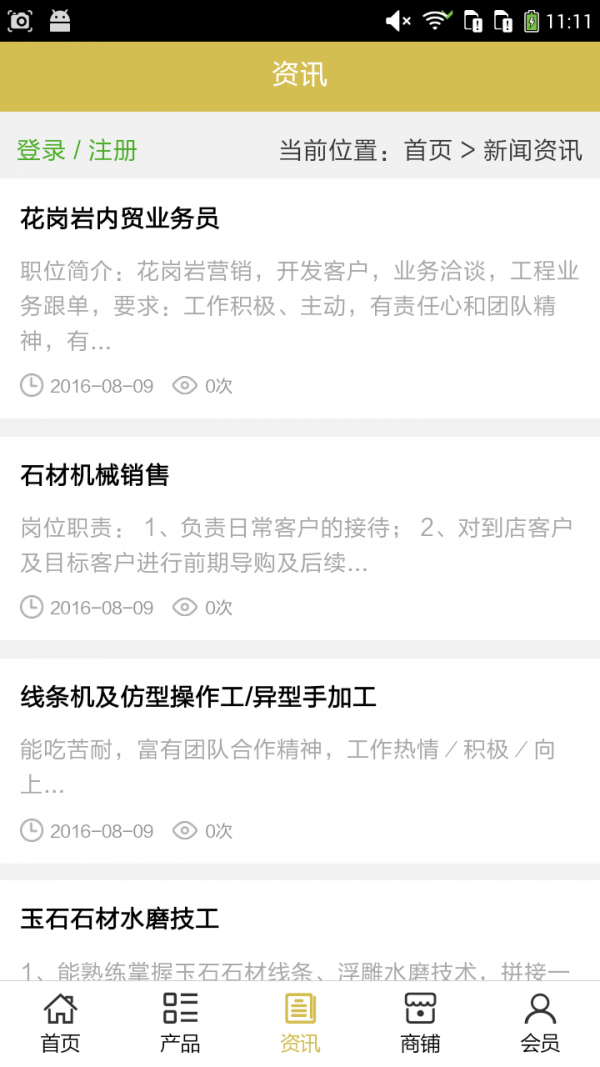600x1067 pixels.
Task: View 线条机及仿型操作工/异型手加工 post
Action: pyautogui.click(x=198, y=697)
